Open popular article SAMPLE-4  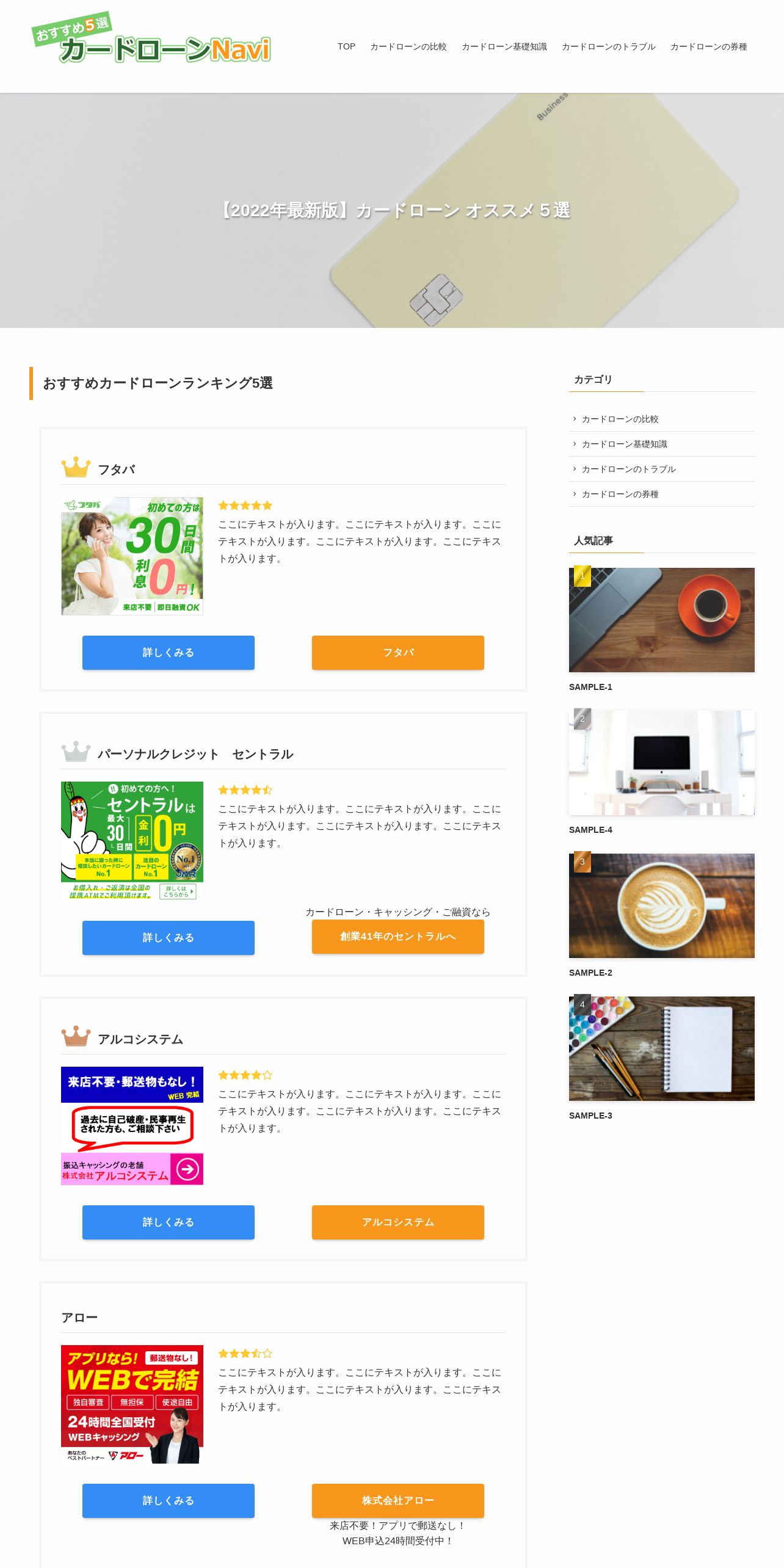[x=662, y=763]
